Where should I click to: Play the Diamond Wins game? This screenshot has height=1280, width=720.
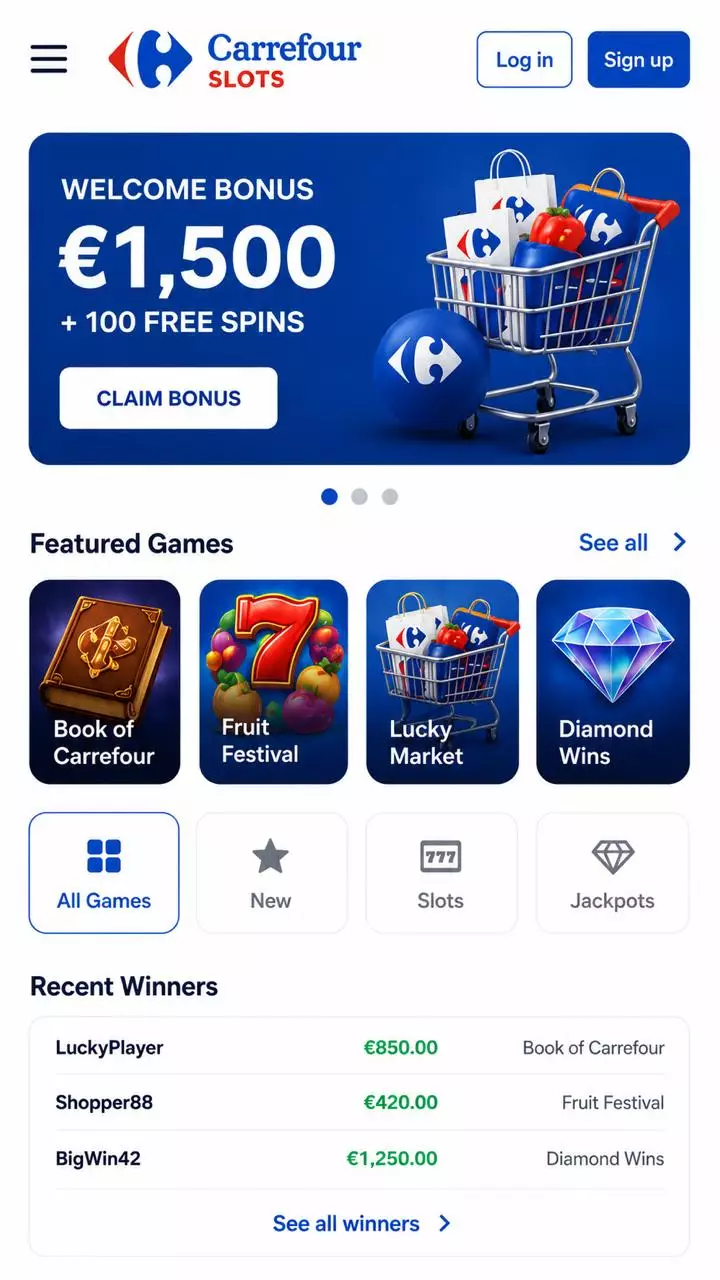tap(613, 682)
